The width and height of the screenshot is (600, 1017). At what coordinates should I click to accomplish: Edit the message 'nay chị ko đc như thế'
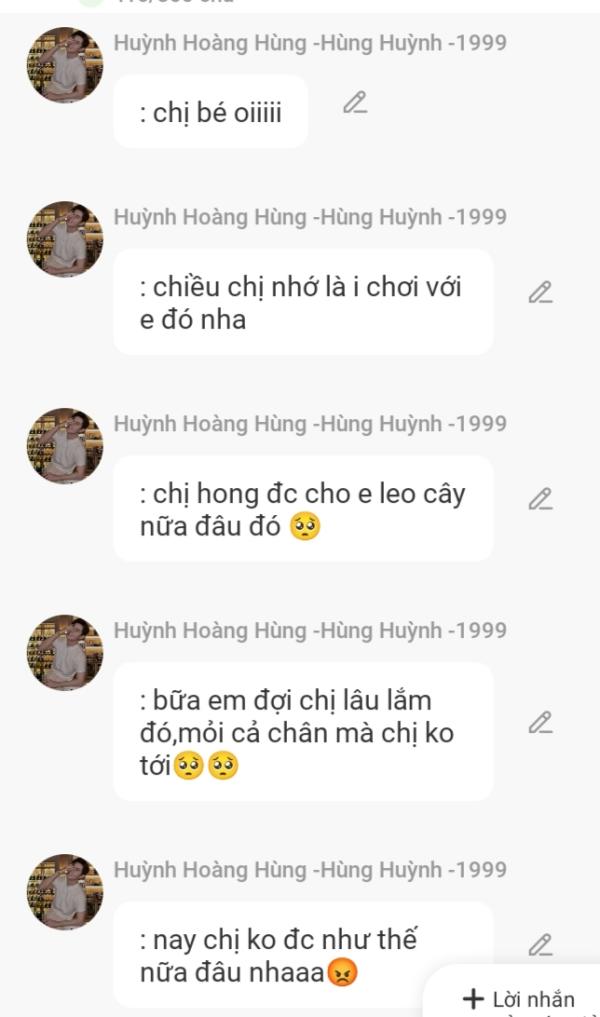pos(540,945)
